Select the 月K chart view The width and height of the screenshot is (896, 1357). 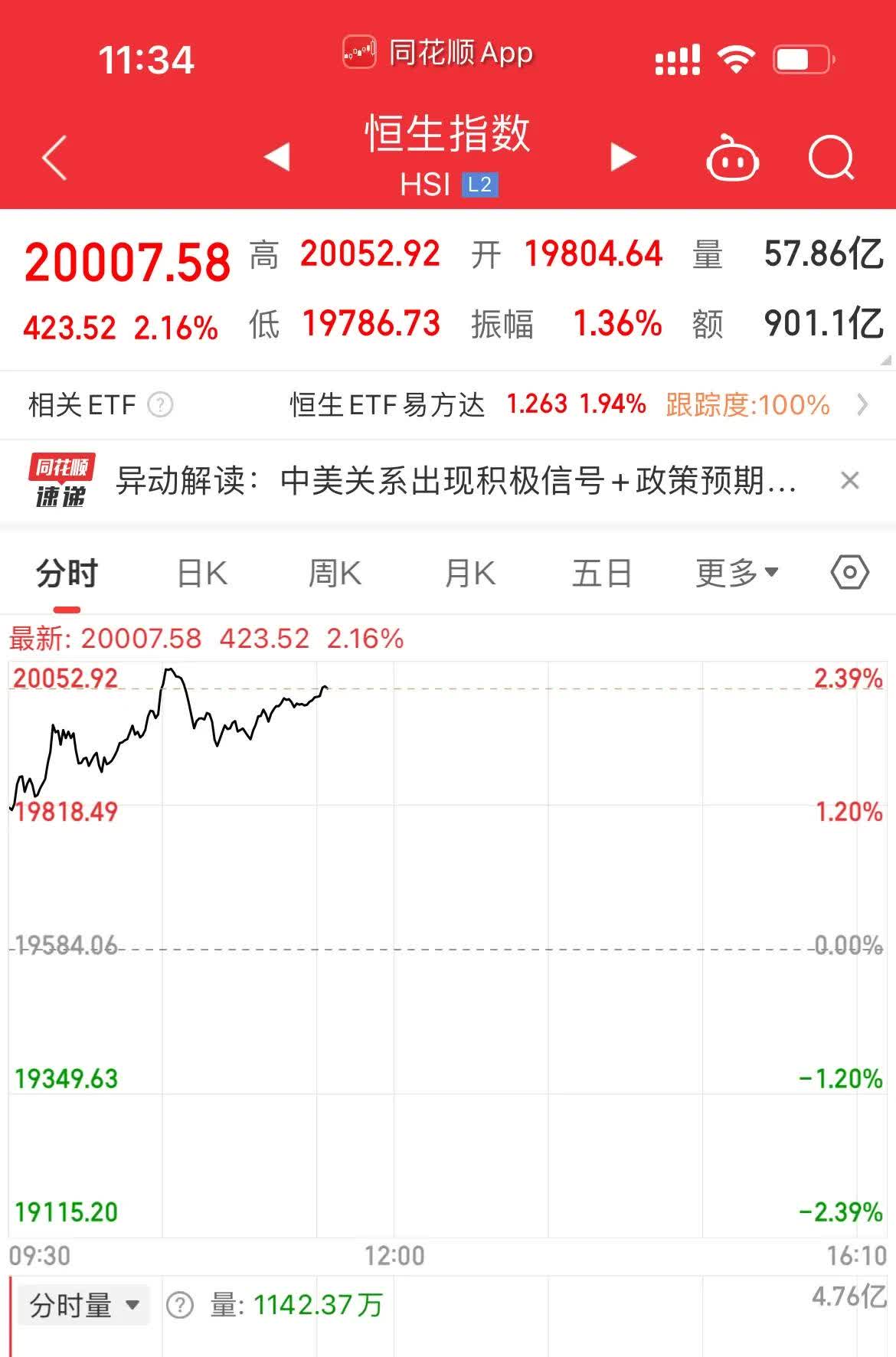469,571
